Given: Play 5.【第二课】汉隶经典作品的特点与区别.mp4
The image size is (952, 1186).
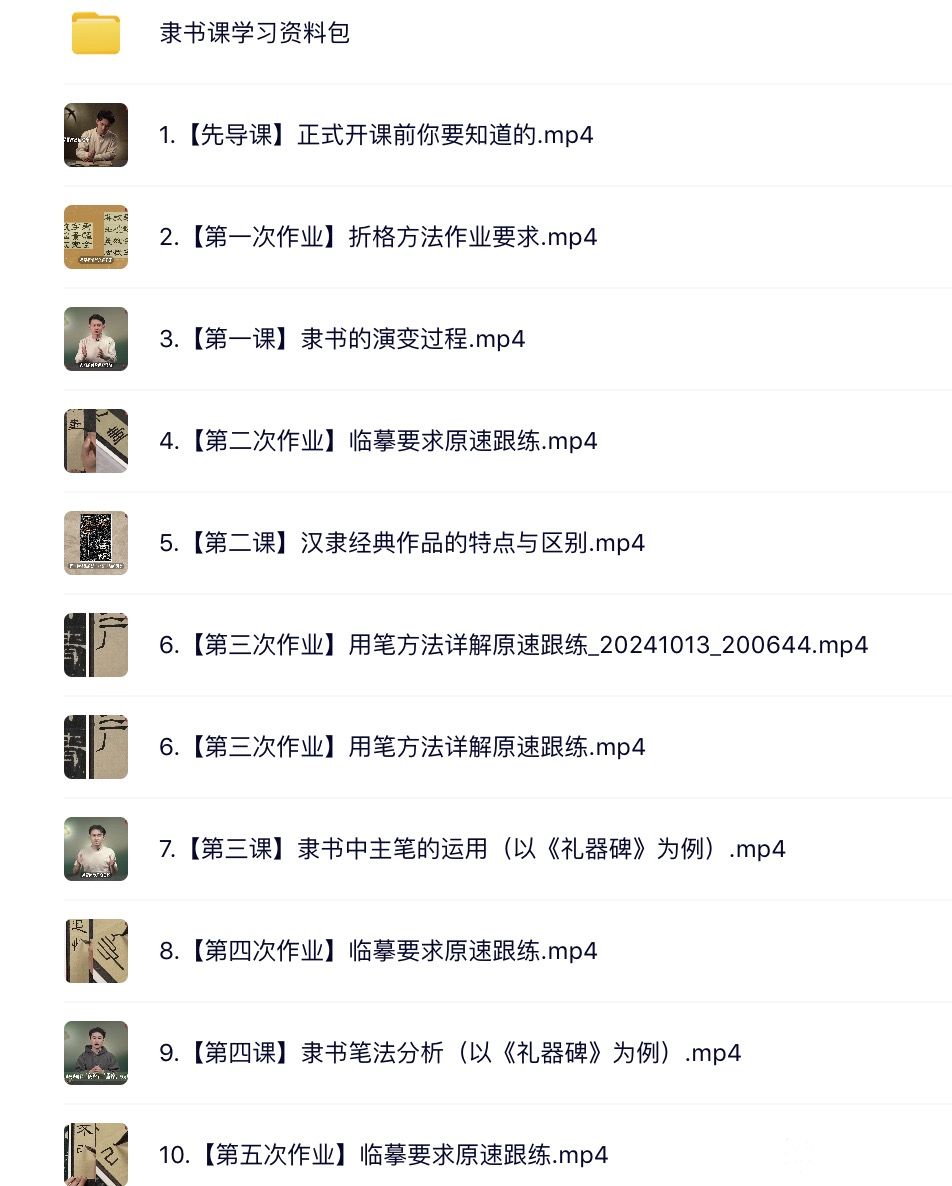Looking at the screenshot, I should click(x=402, y=543).
